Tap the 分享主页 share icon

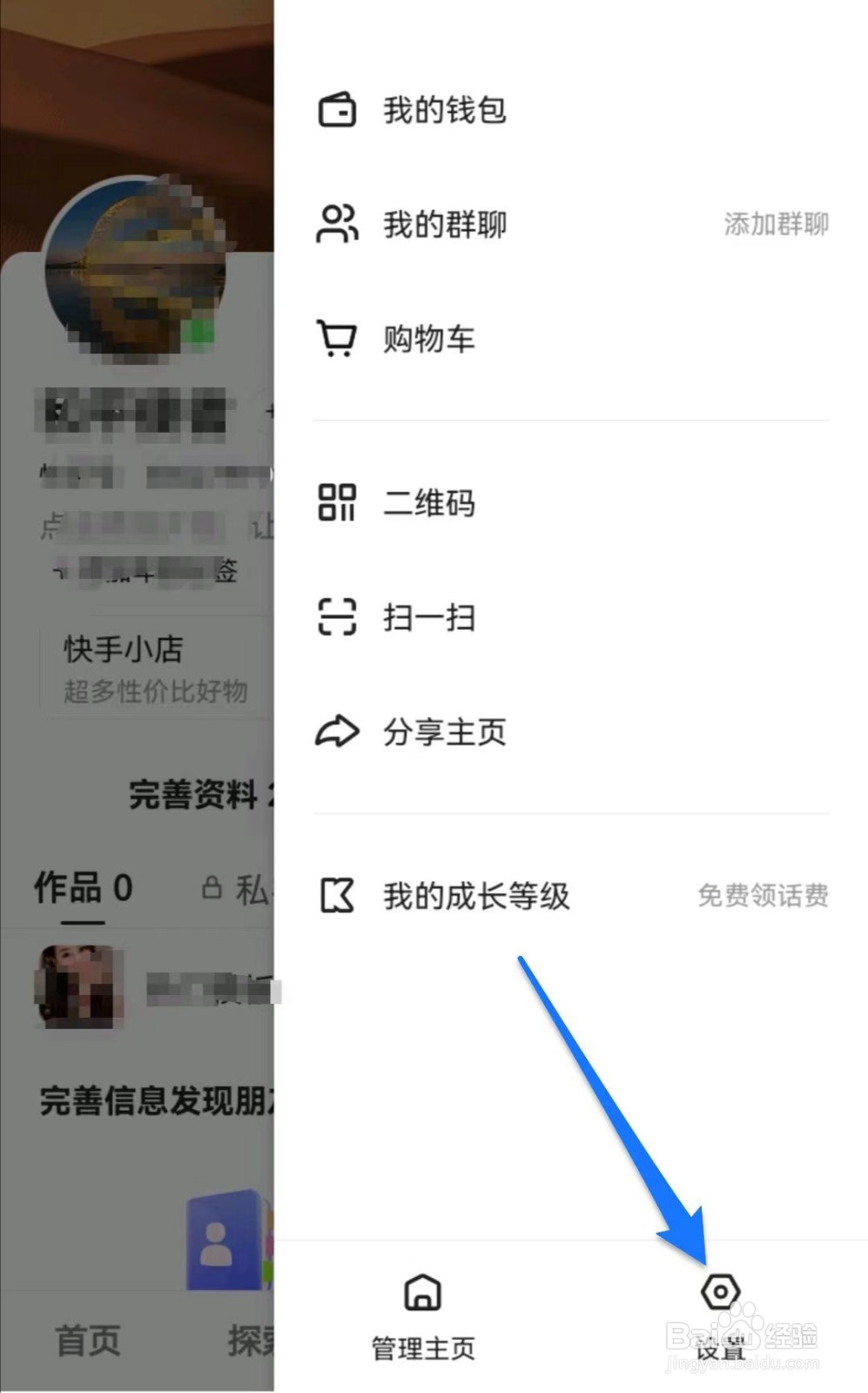tap(336, 731)
